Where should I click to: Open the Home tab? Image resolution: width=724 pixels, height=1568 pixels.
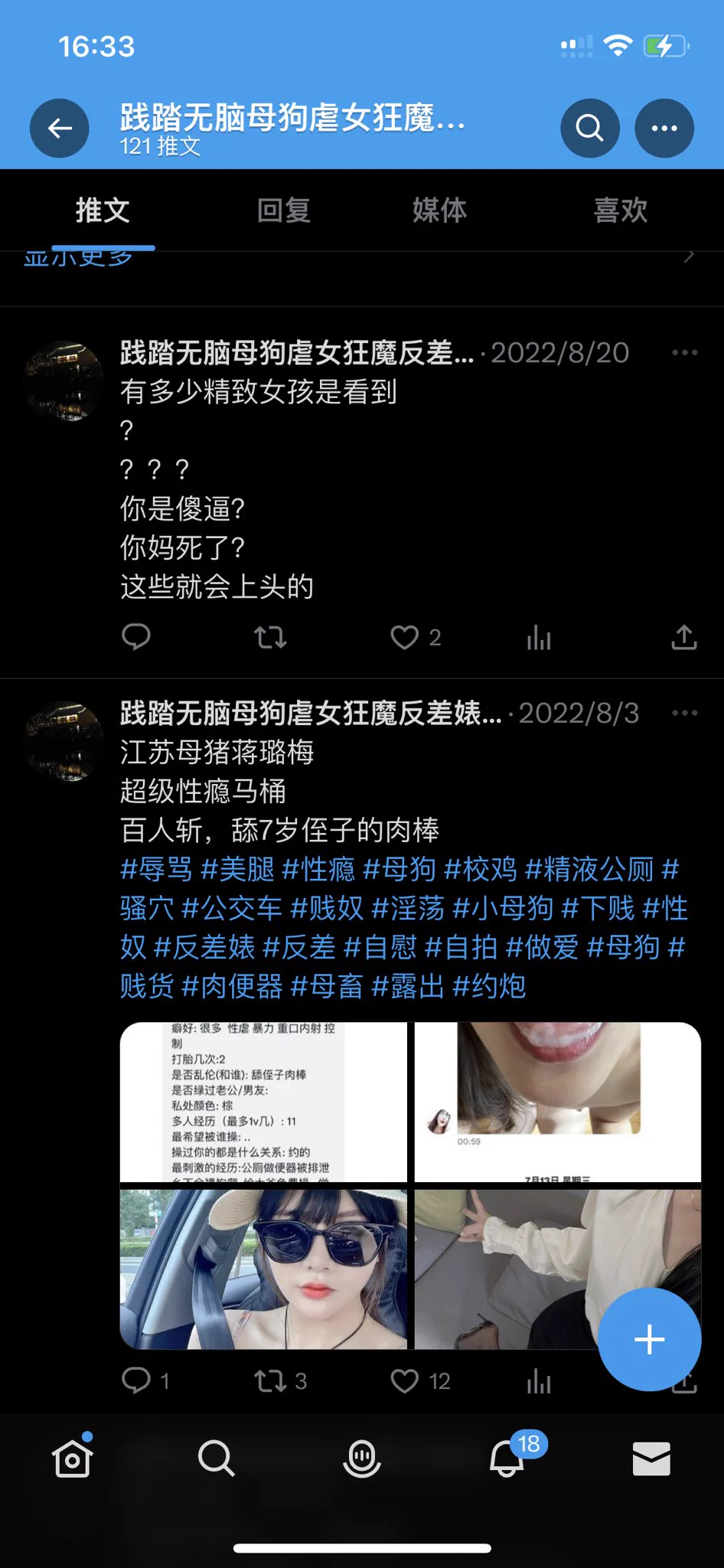pyautogui.click(x=73, y=1459)
